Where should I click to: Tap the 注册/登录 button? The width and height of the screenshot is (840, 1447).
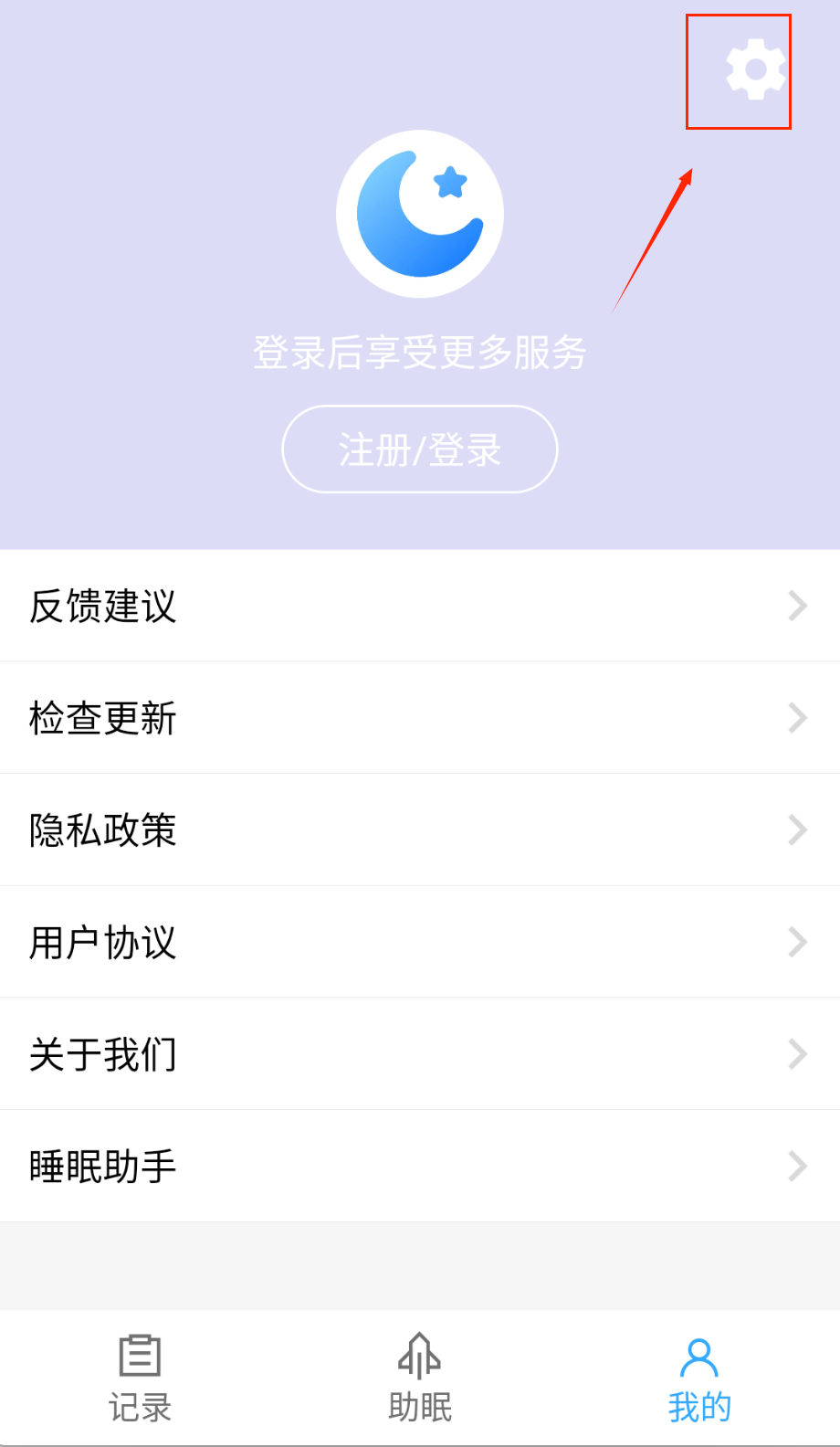tap(420, 449)
